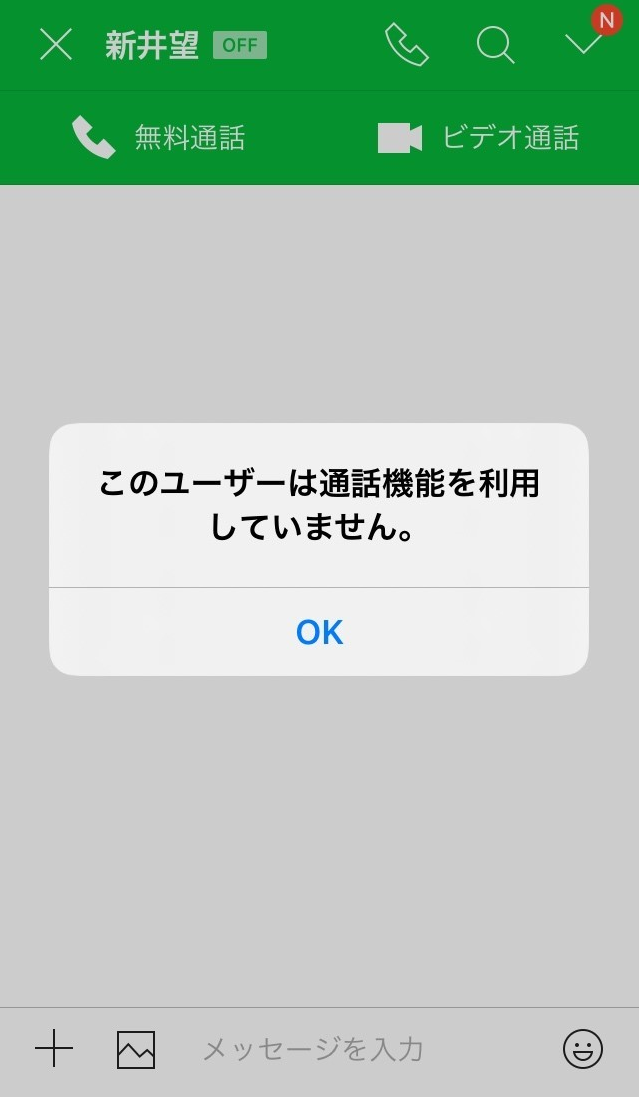Start a ビデオ通話 video call
The width and height of the screenshot is (639, 1097).
(478, 137)
